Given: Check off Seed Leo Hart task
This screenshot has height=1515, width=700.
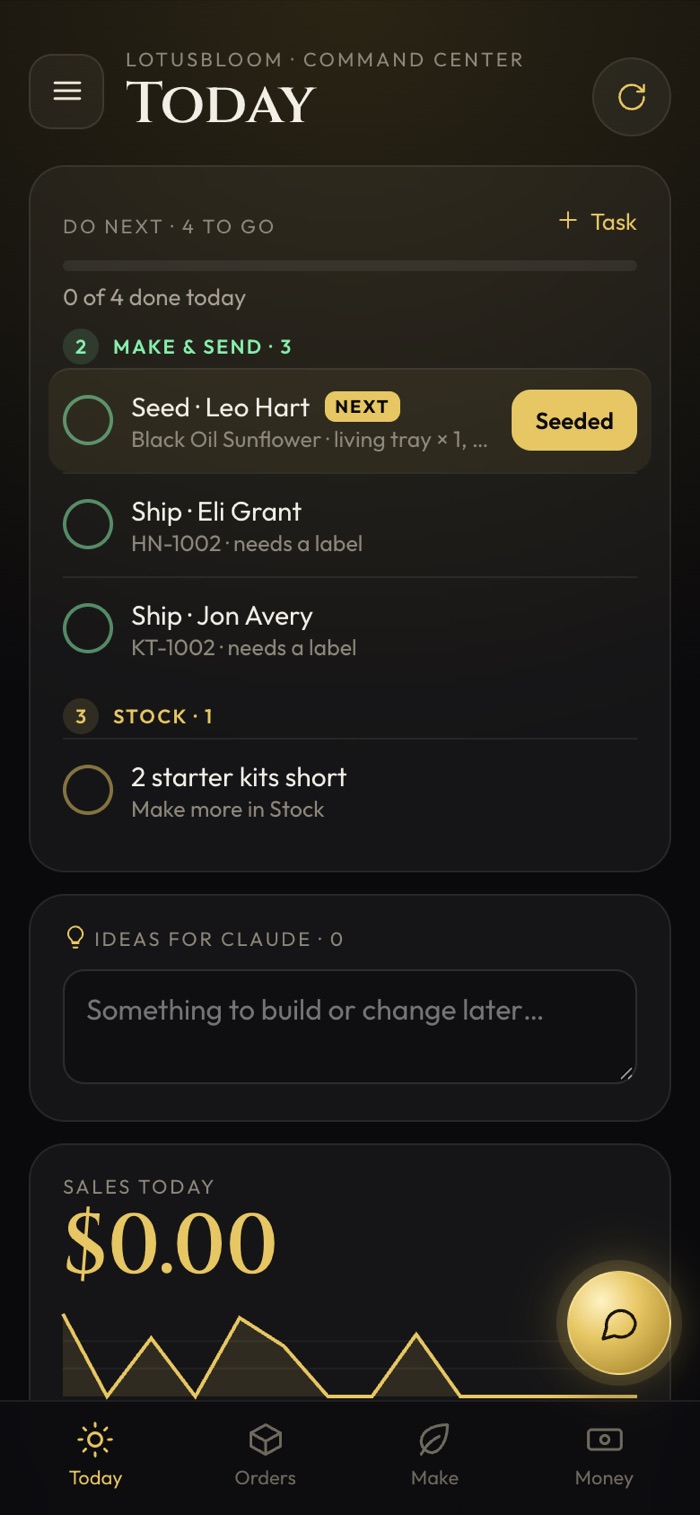Looking at the screenshot, I should (x=88, y=421).
